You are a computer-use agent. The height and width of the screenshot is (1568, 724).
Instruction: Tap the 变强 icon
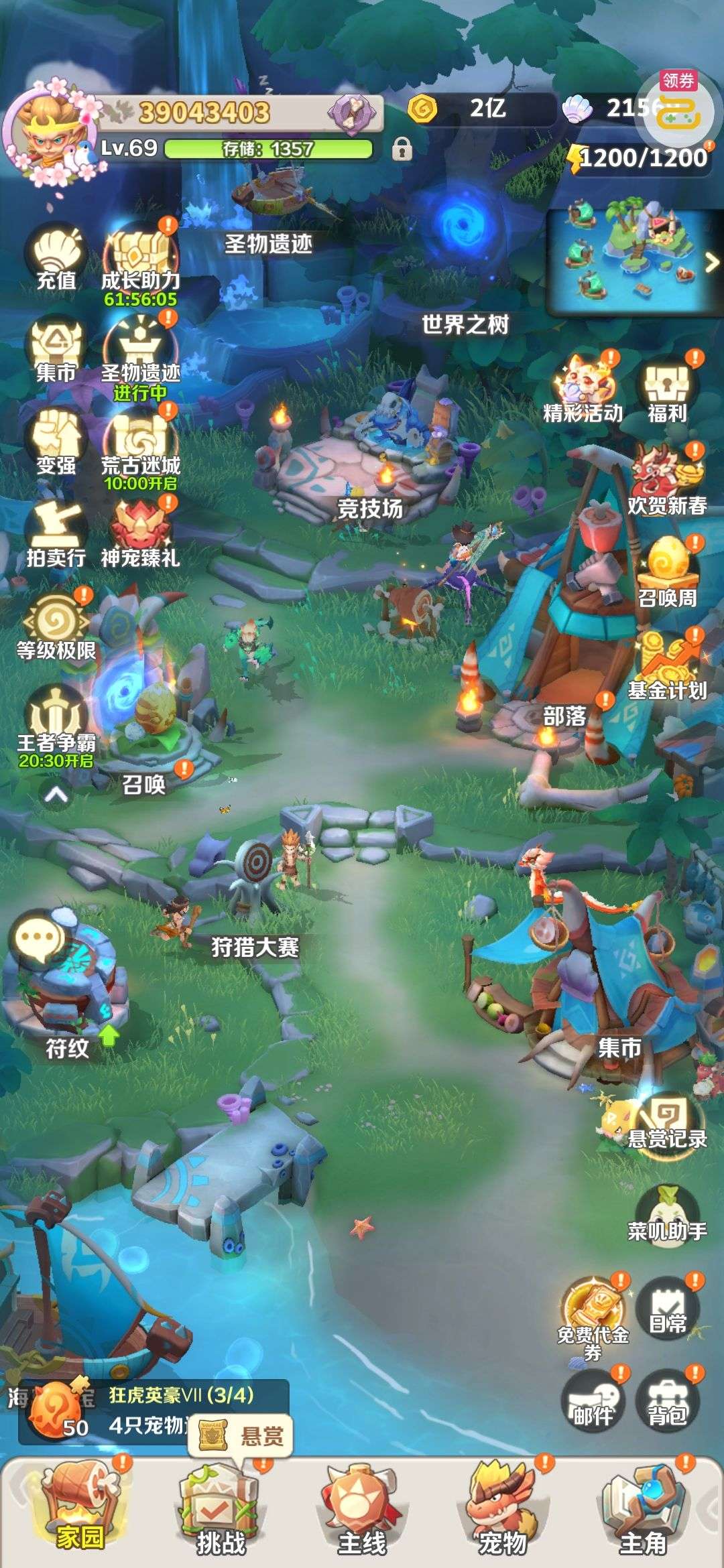point(56,442)
